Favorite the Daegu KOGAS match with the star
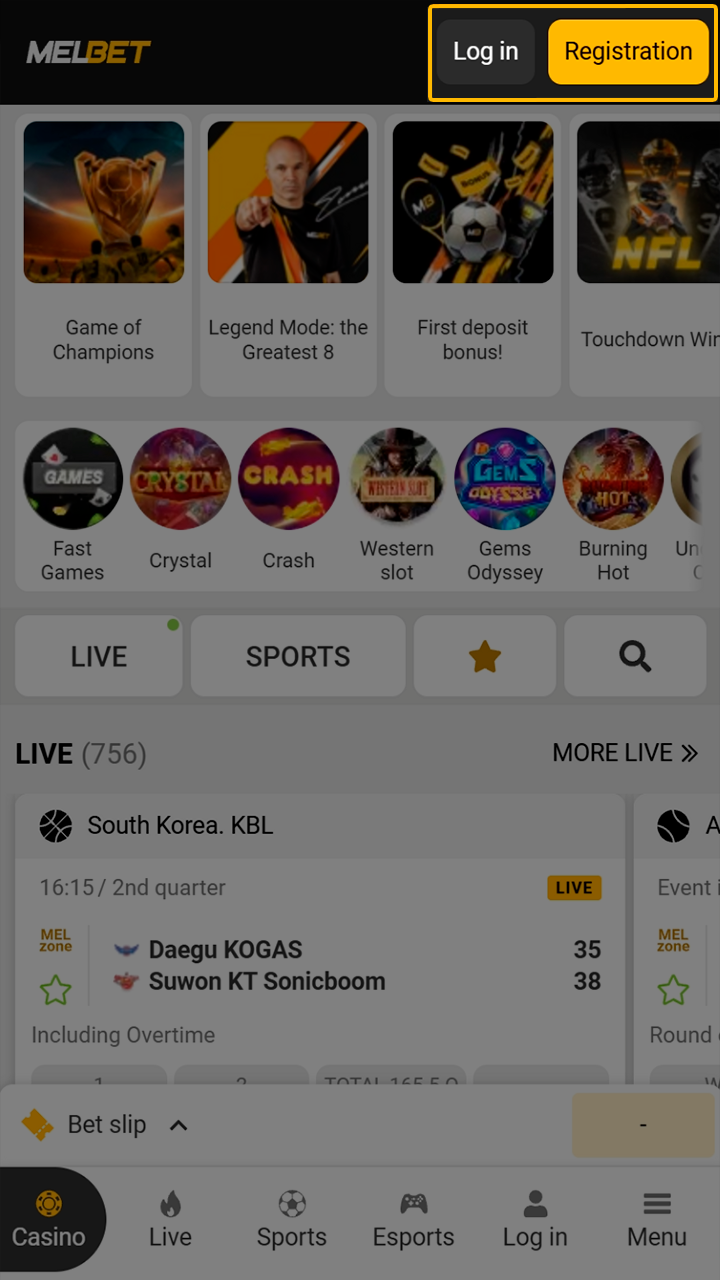The width and height of the screenshot is (720, 1280). coord(55,990)
